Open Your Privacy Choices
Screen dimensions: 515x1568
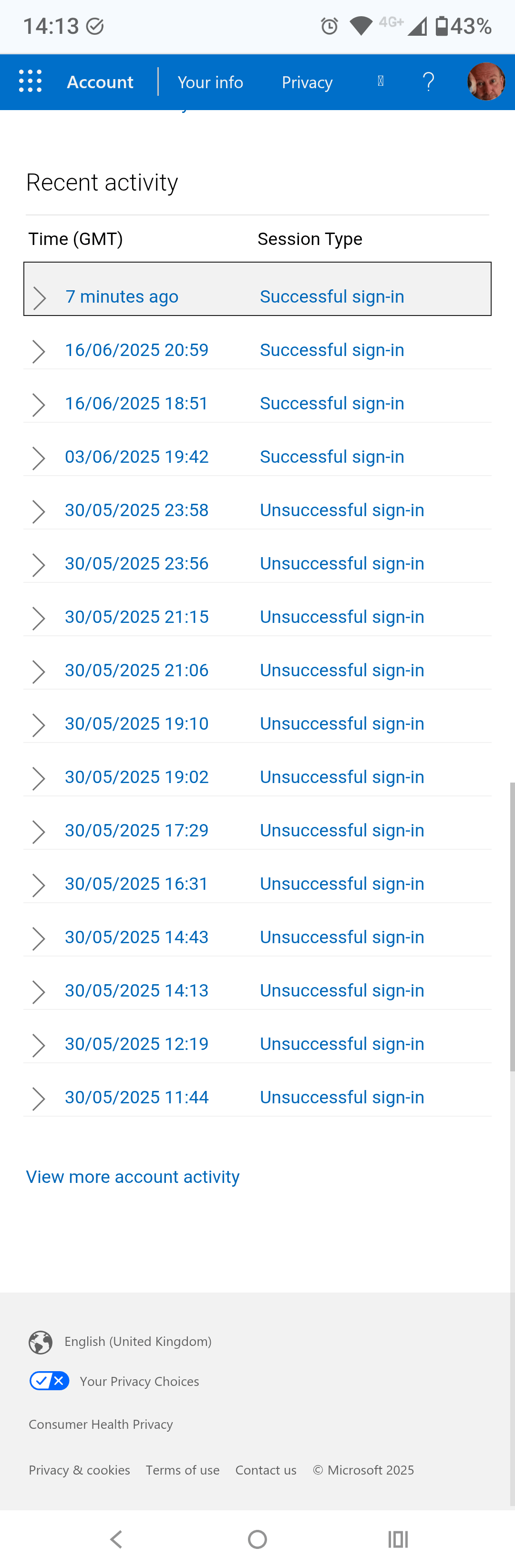click(x=139, y=1381)
